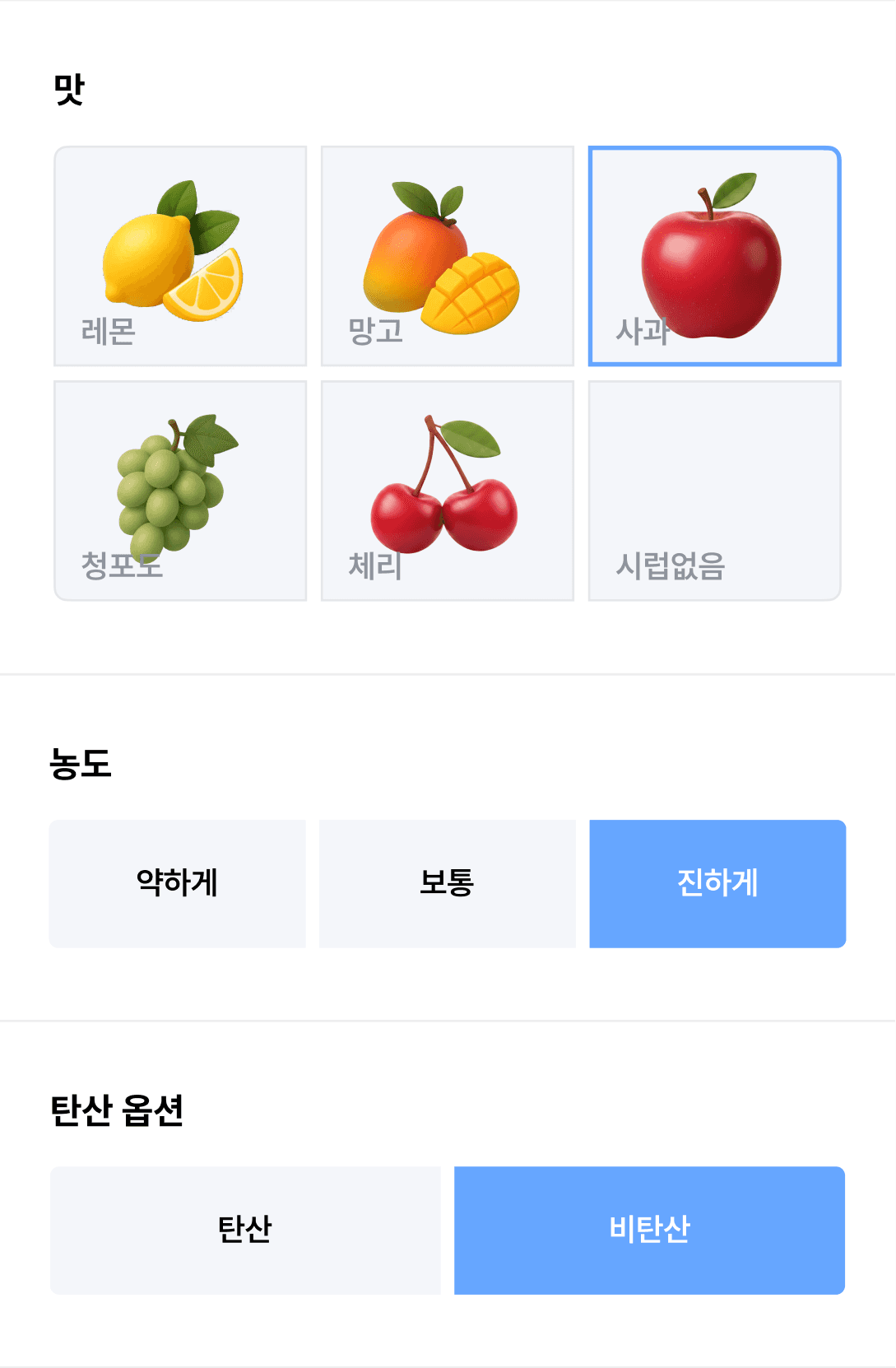Select the 진하게 concentration button
The image size is (896, 1368).
[x=717, y=883]
